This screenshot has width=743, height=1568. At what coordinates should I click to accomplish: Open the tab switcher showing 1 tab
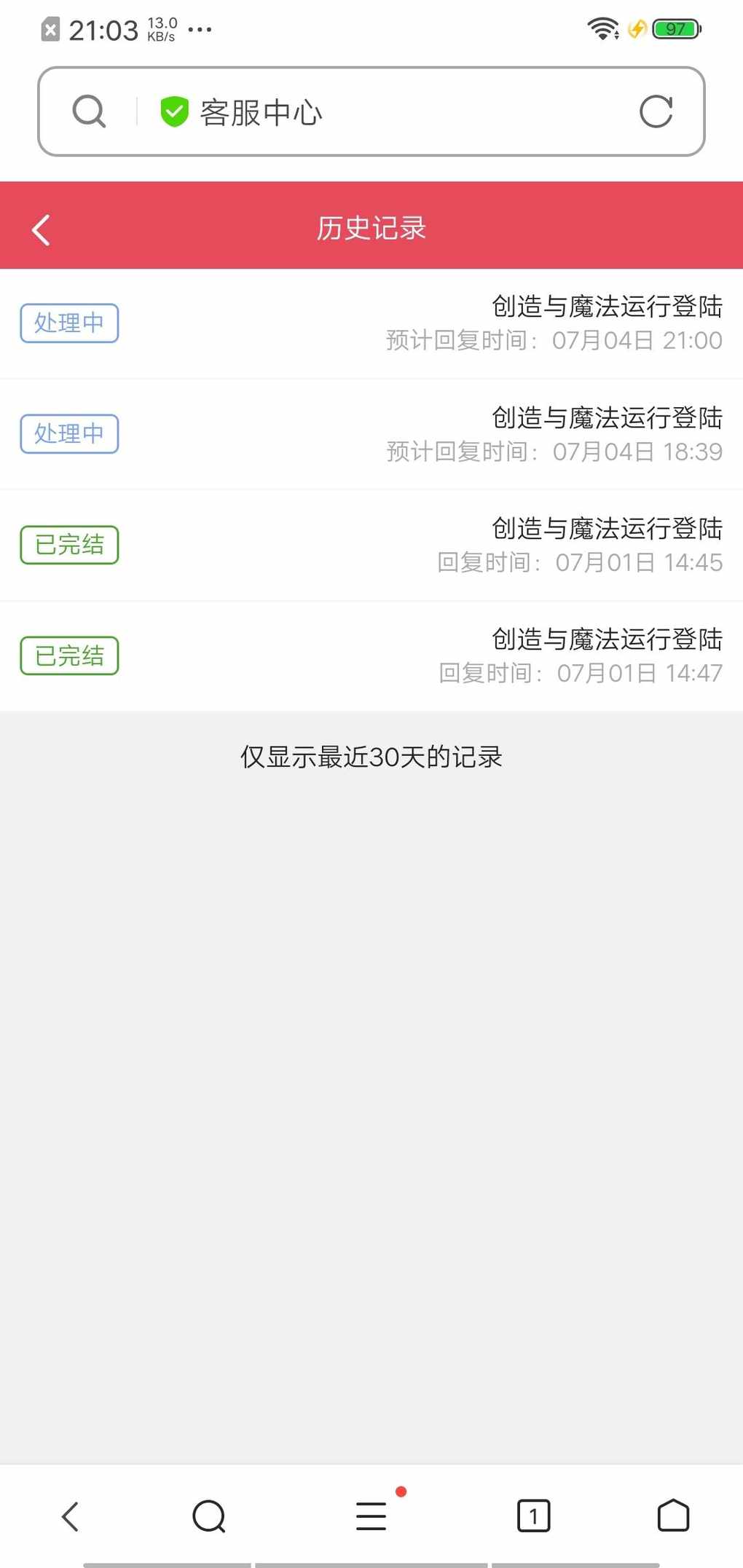[x=533, y=1516]
